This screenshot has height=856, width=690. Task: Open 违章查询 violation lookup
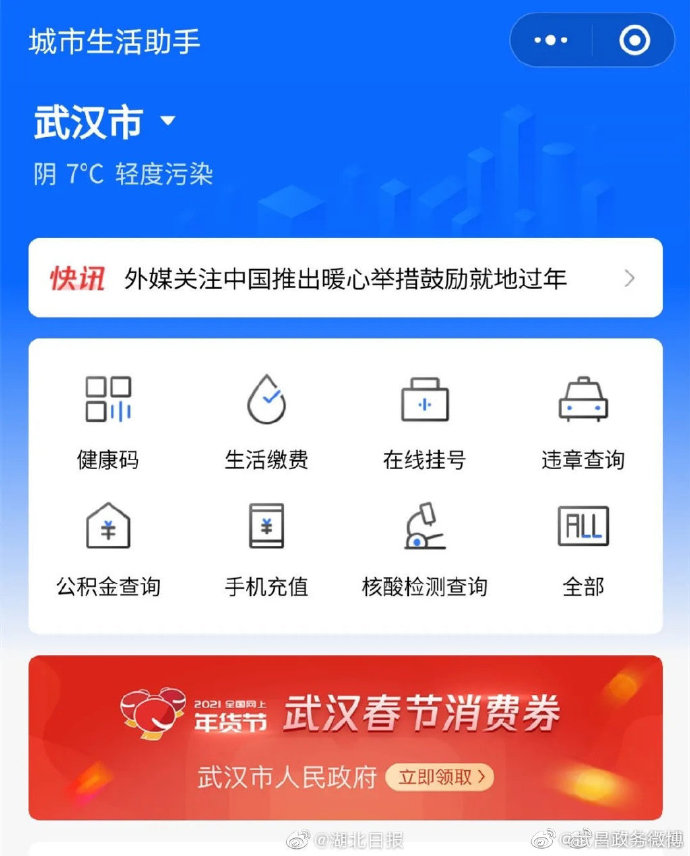pos(583,420)
